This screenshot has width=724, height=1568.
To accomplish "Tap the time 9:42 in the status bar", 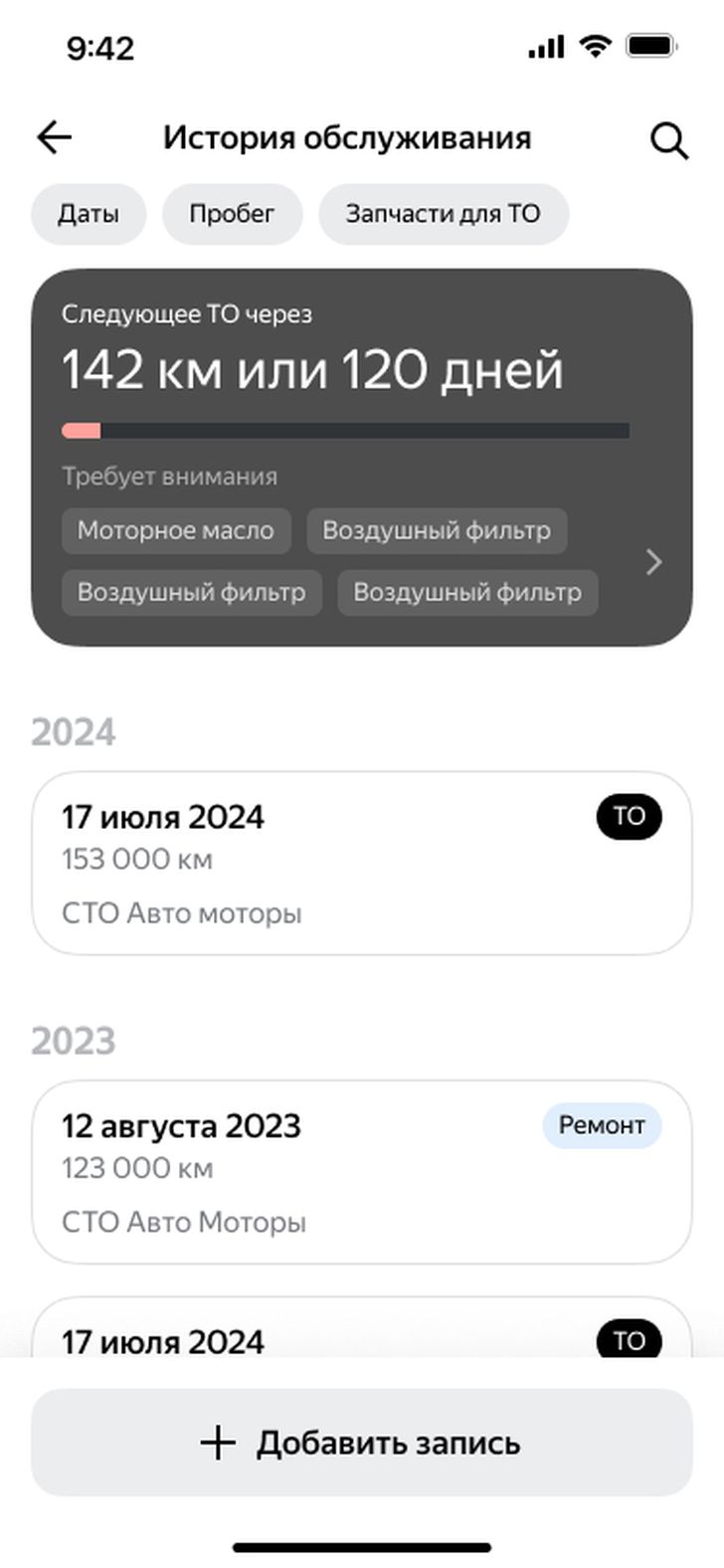I will click(x=103, y=47).
